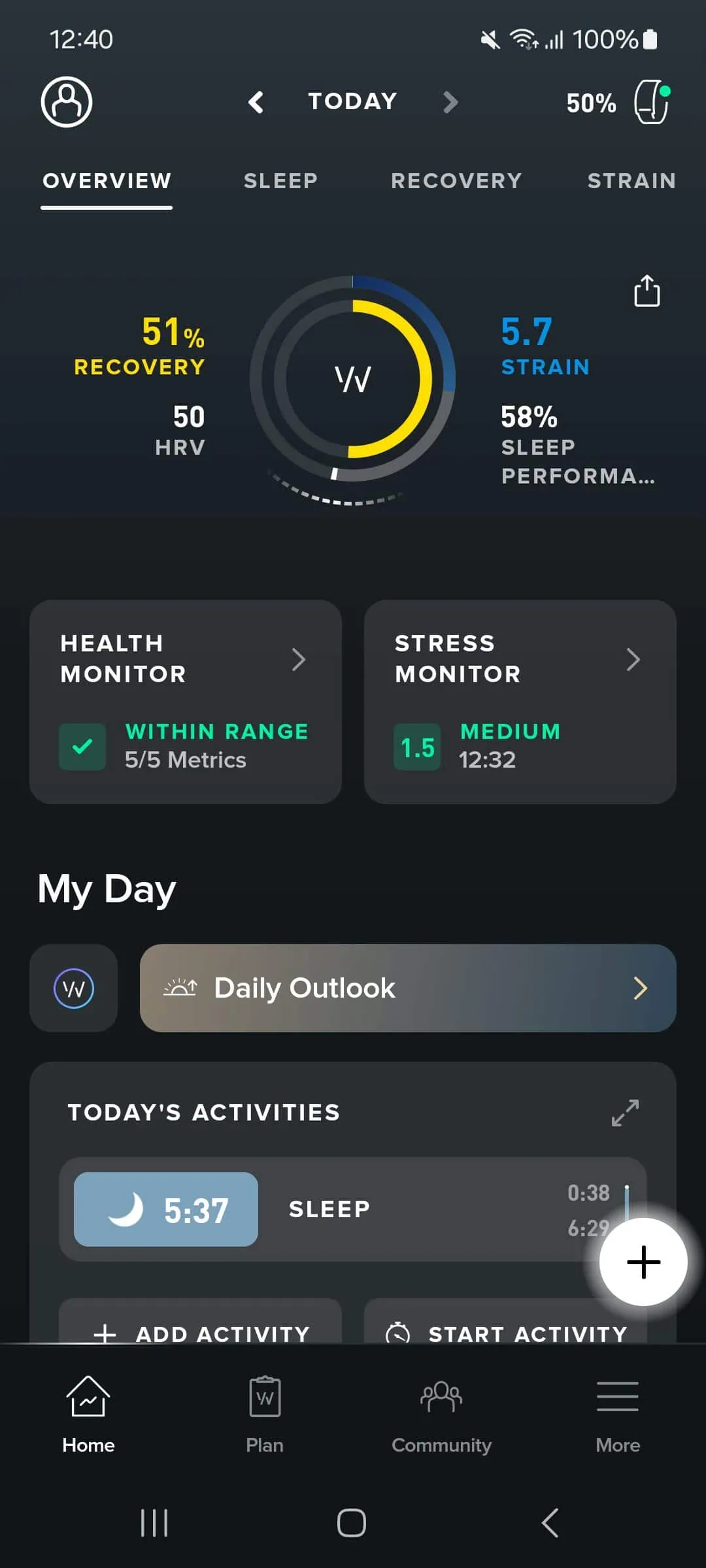Tap the floating plus button
This screenshot has width=706, height=1568.
pos(643,1262)
